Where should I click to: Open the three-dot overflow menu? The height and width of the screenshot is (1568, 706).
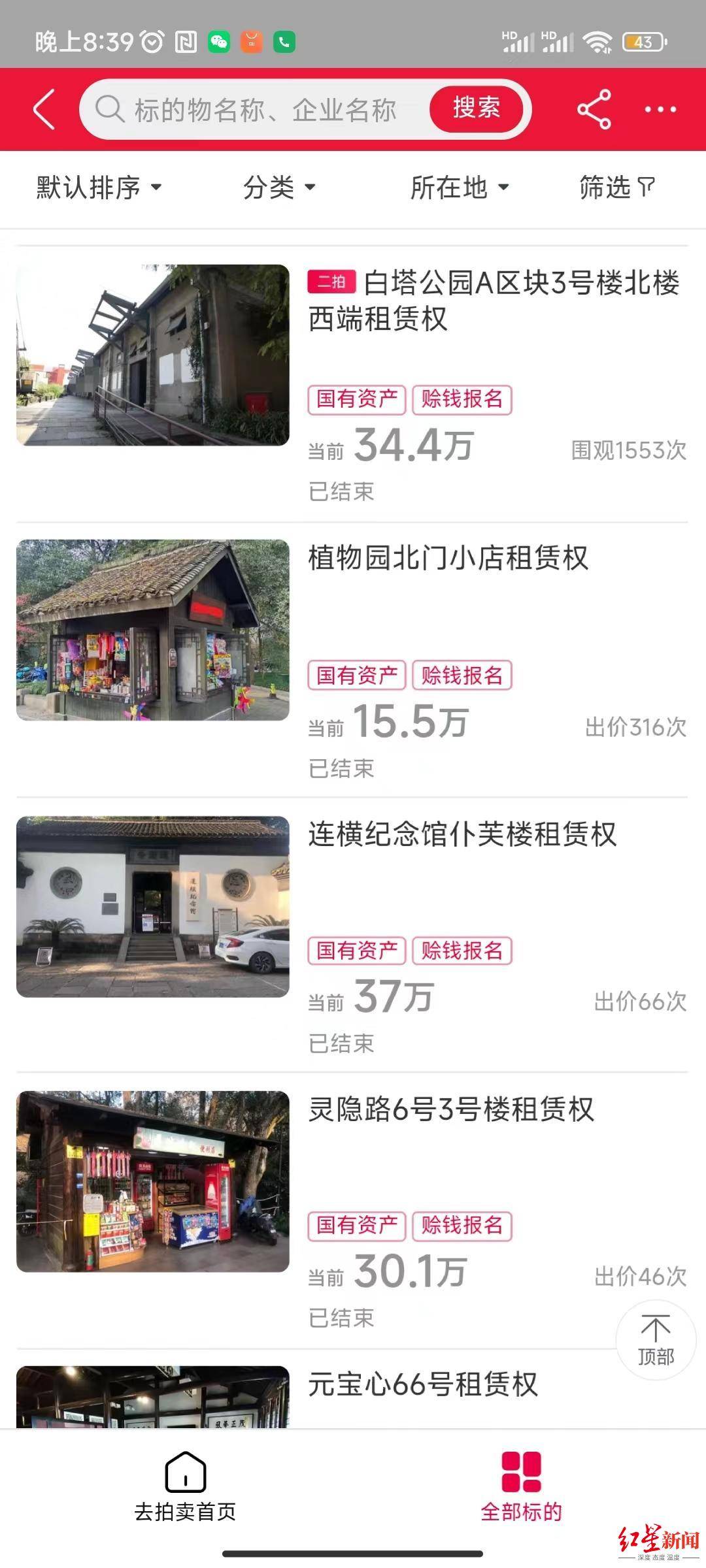(x=660, y=109)
